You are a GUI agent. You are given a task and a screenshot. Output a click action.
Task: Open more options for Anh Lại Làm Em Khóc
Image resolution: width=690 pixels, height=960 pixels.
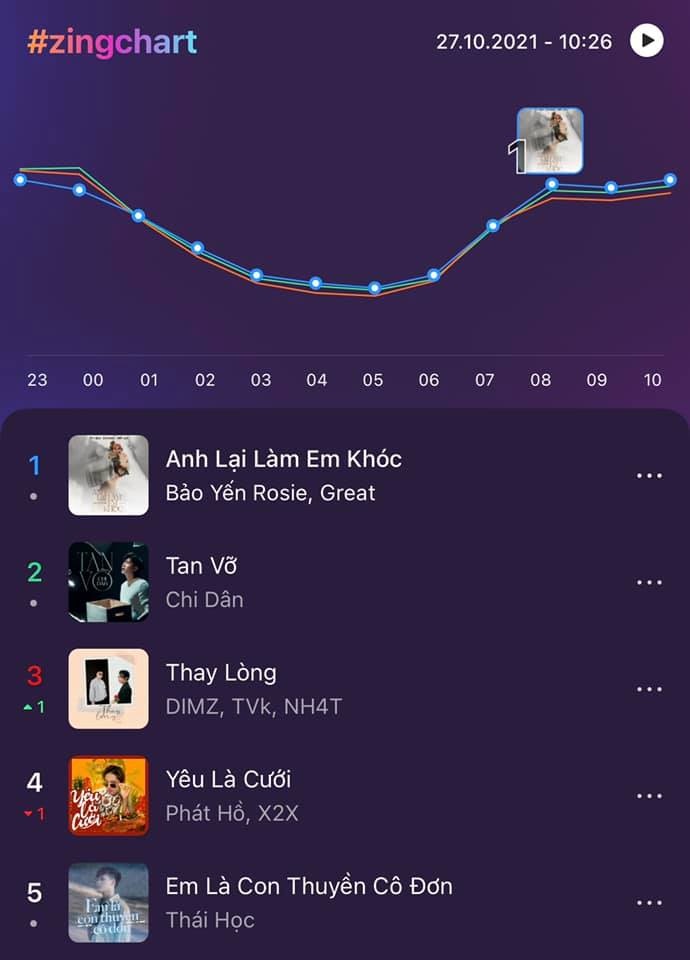pos(649,475)
